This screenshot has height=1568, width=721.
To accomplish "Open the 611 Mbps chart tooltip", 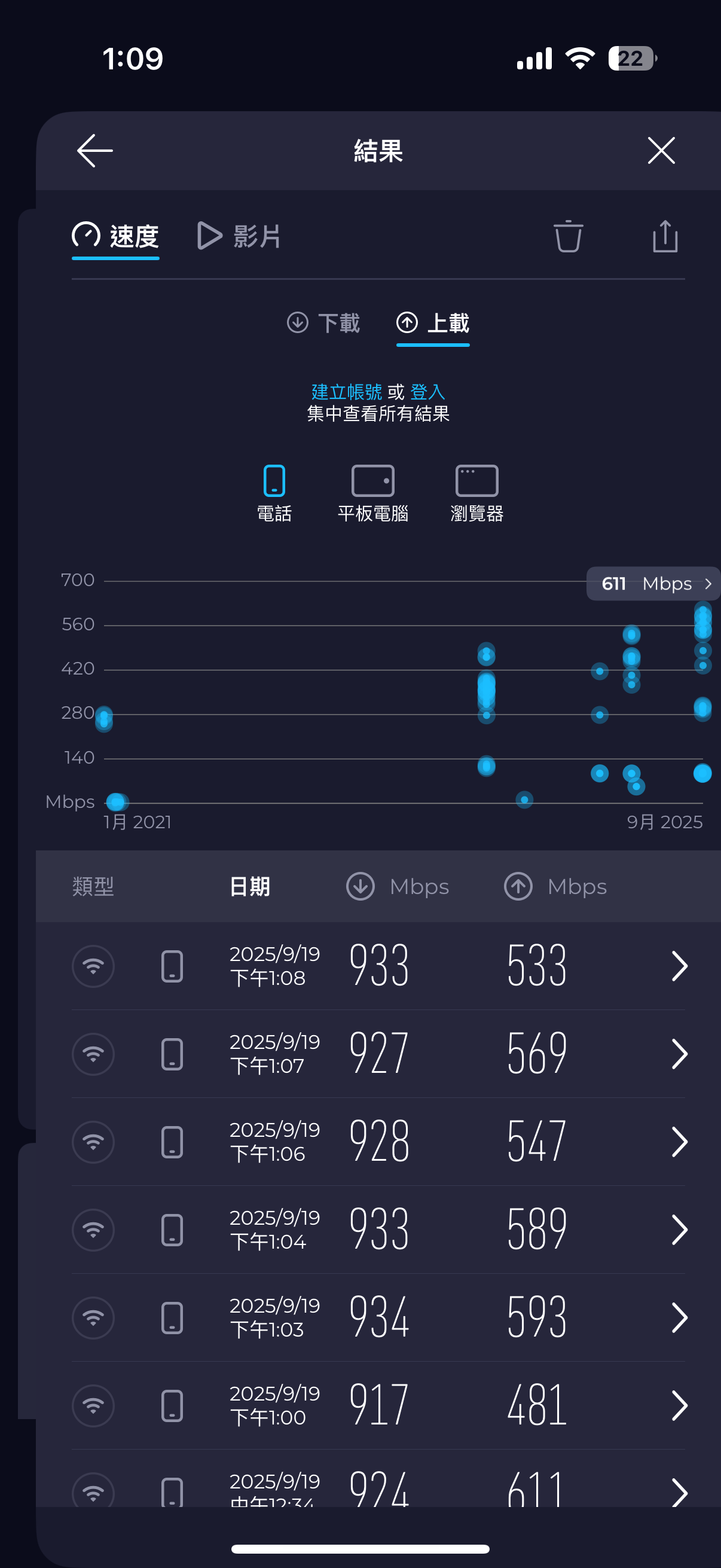I will [x=653, y=584].
